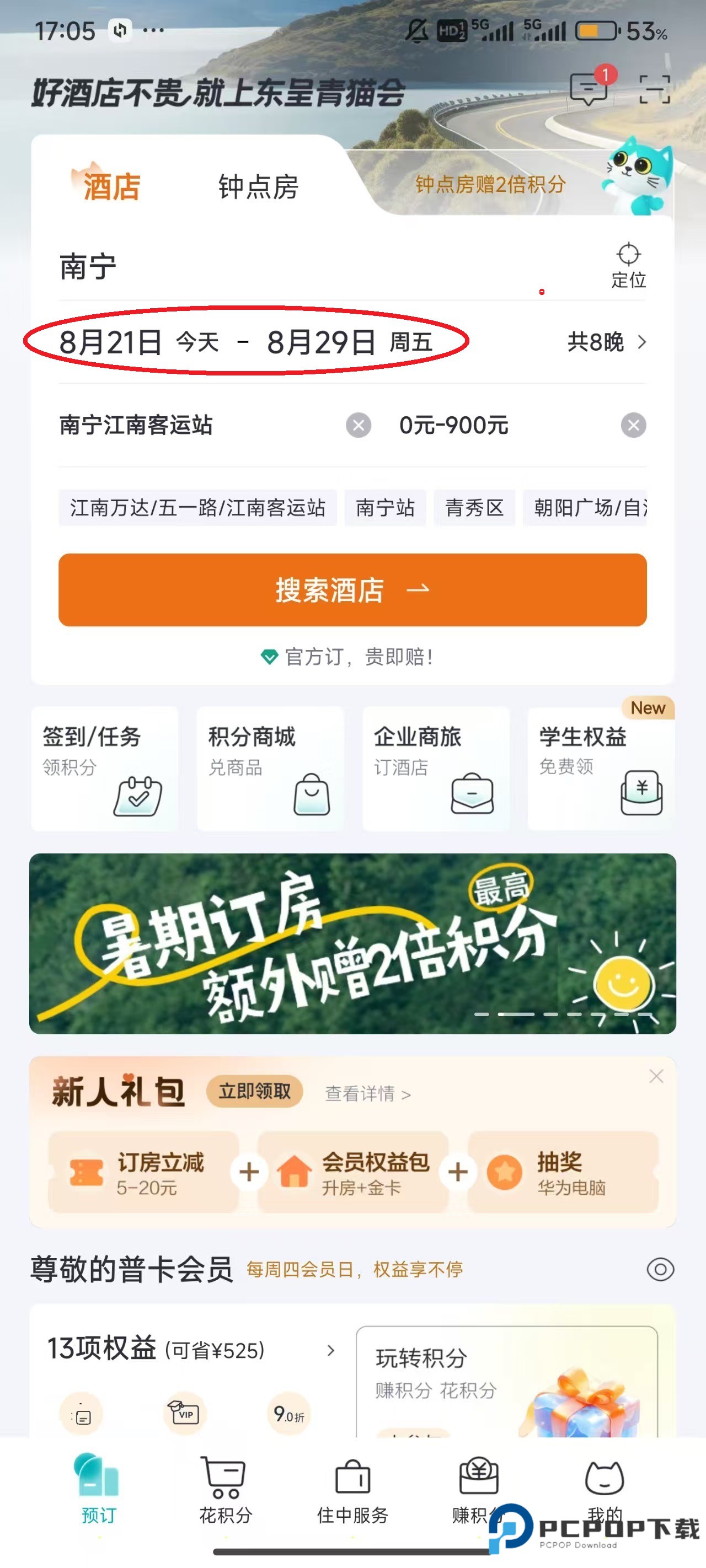The image size is (706, 1568).
Task: Open the QR scan icon at top right
Action: pyautogui.click(x=655, y=90)
